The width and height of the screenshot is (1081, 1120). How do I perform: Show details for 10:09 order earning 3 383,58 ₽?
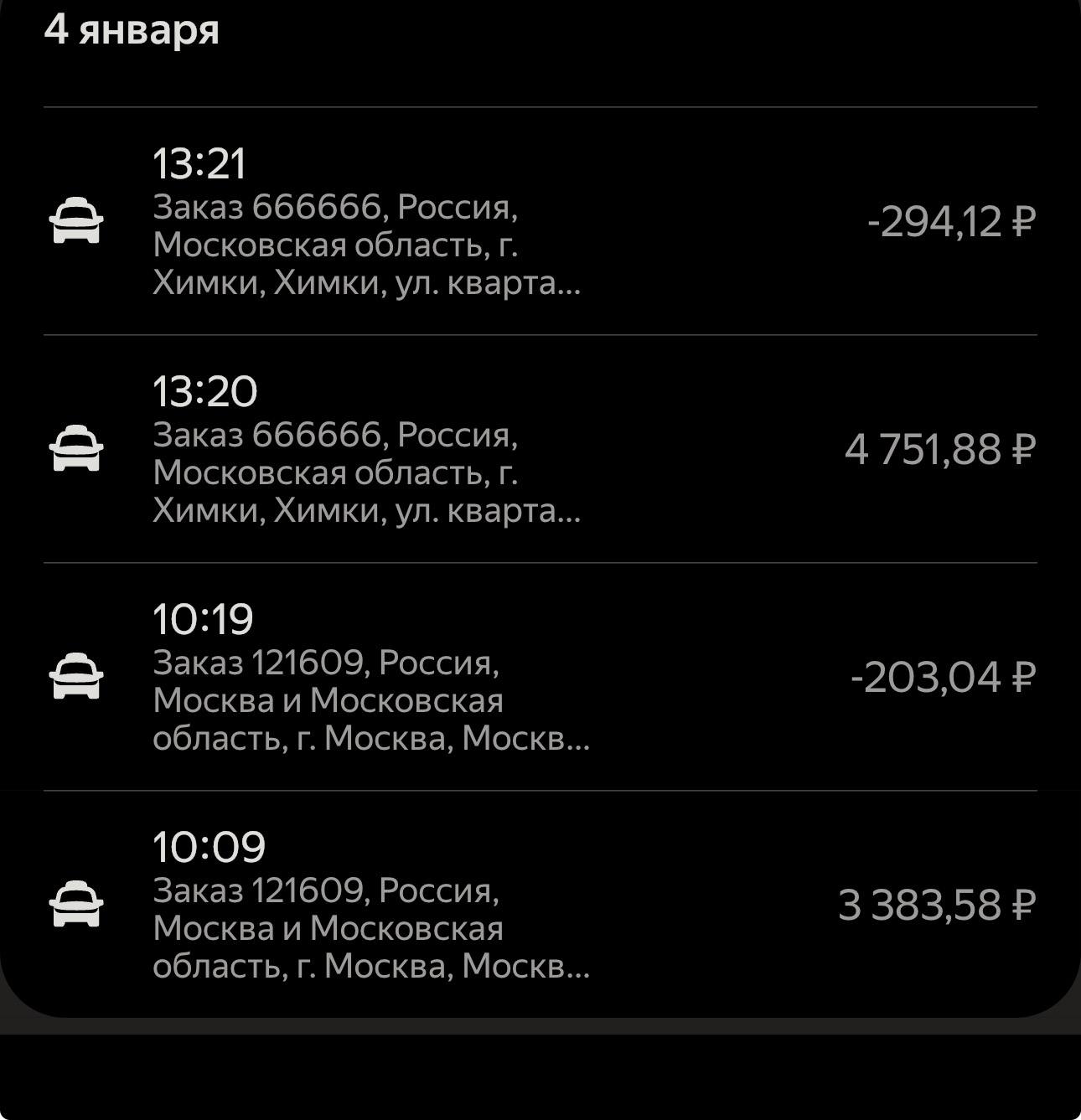click(x=540, y=906)
